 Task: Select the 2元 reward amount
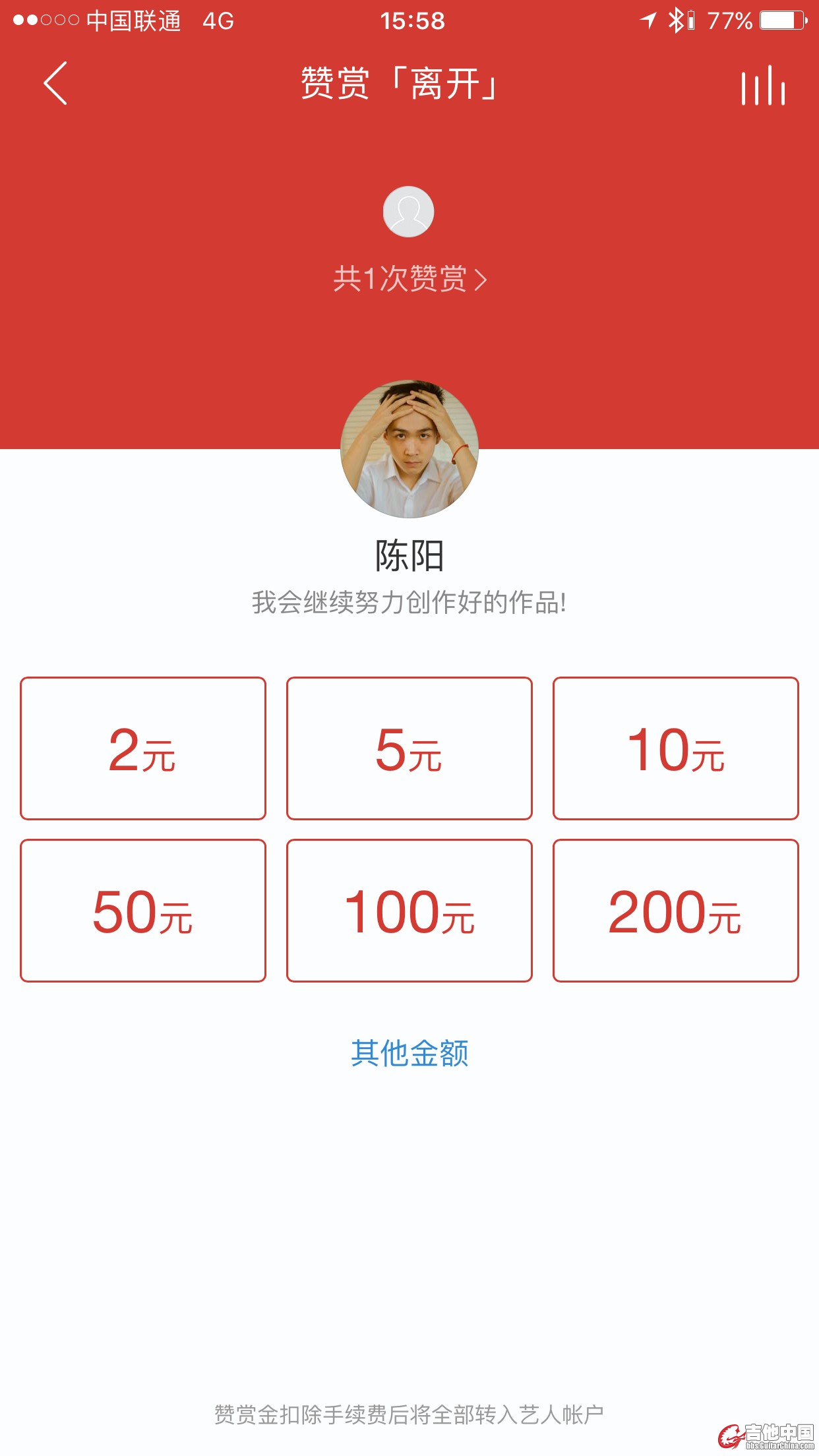[x=143, y=748]
